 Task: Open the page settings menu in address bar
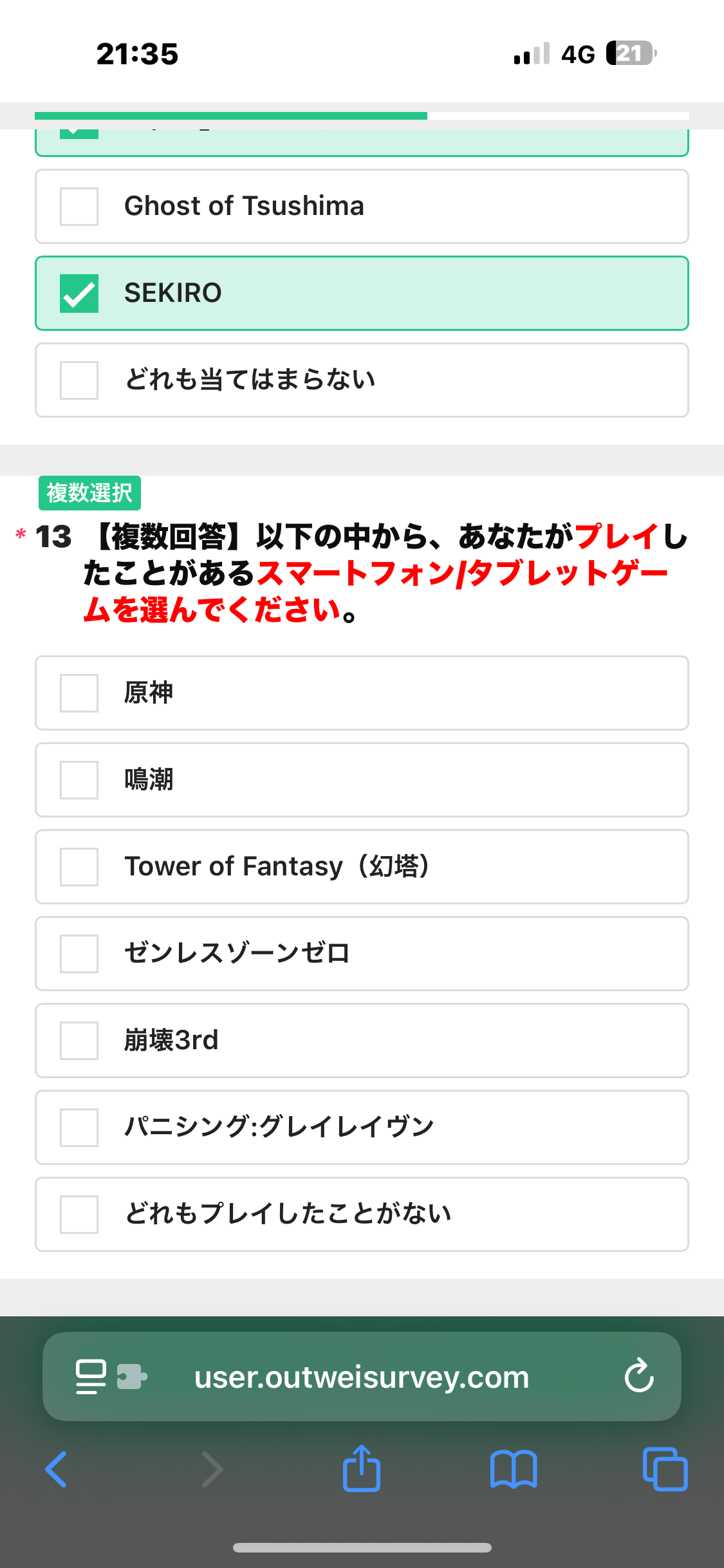[111, 1376]
